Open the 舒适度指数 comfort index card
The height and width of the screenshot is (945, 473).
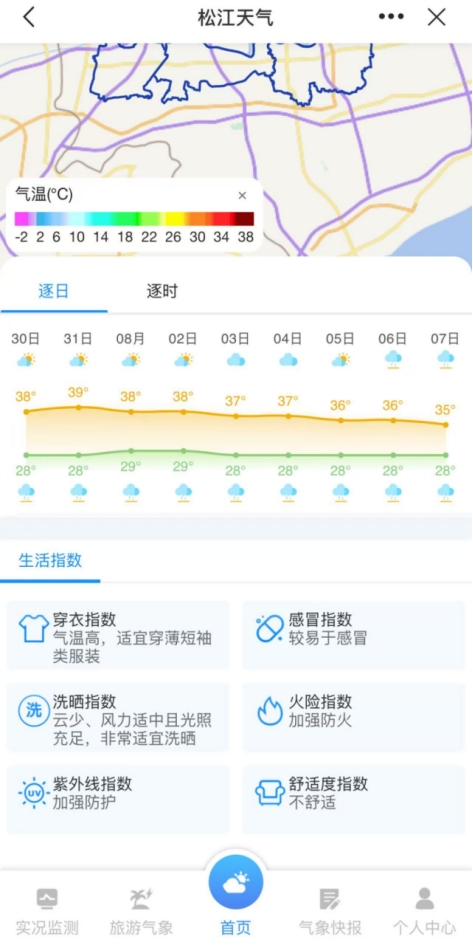(x=354, y=800)
